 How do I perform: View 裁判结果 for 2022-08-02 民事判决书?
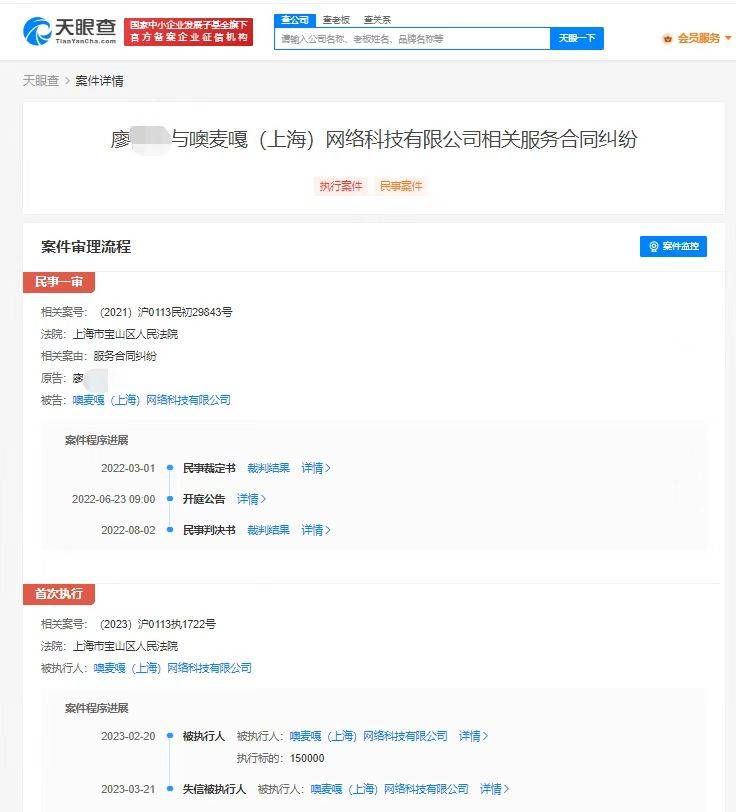tap(268, 530)
